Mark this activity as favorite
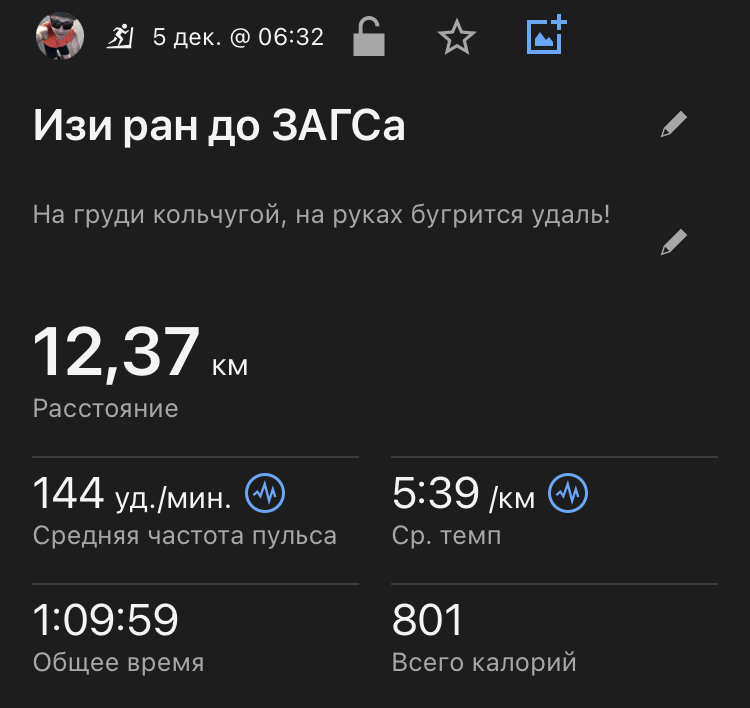This screenshot has width=750, height=708. (457, 38)
